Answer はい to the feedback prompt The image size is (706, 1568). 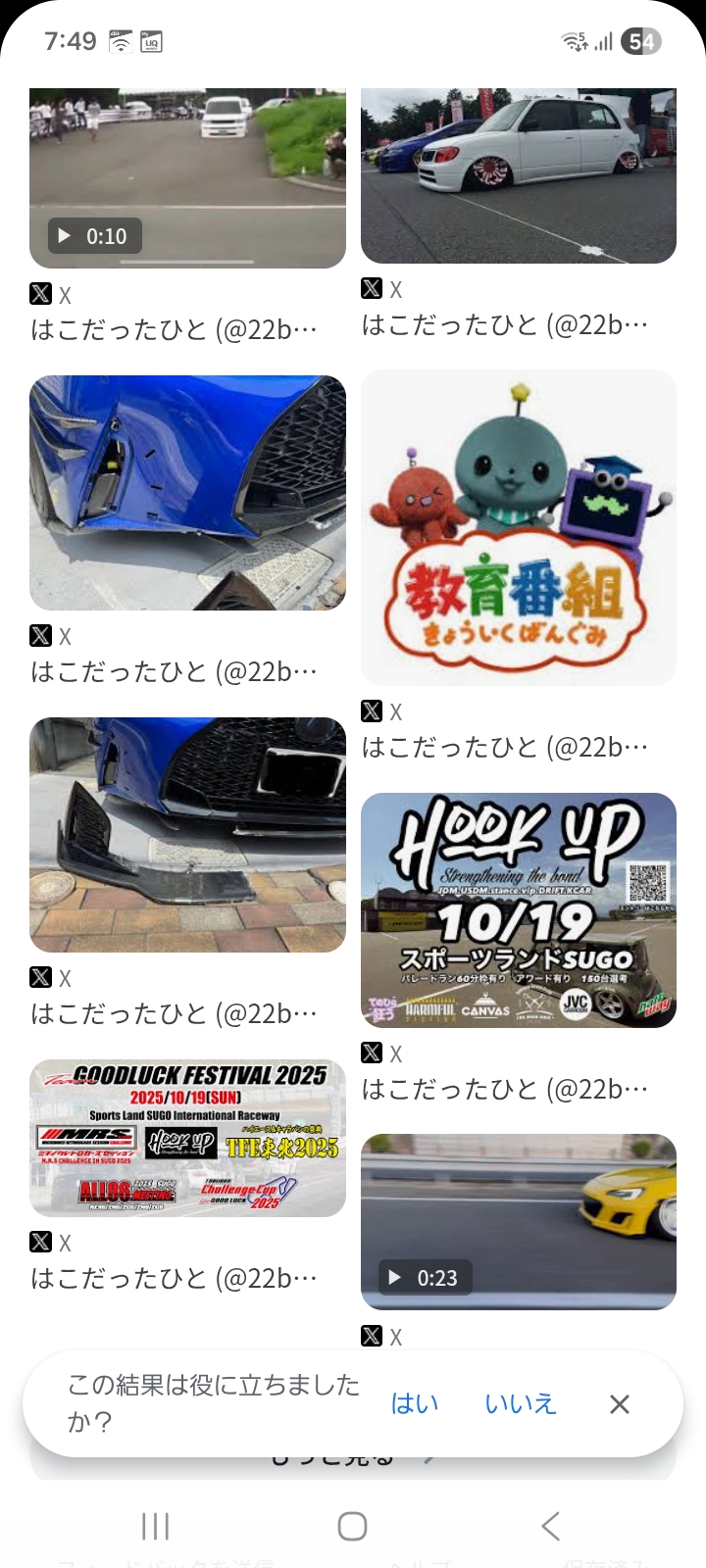(414, 1403)
